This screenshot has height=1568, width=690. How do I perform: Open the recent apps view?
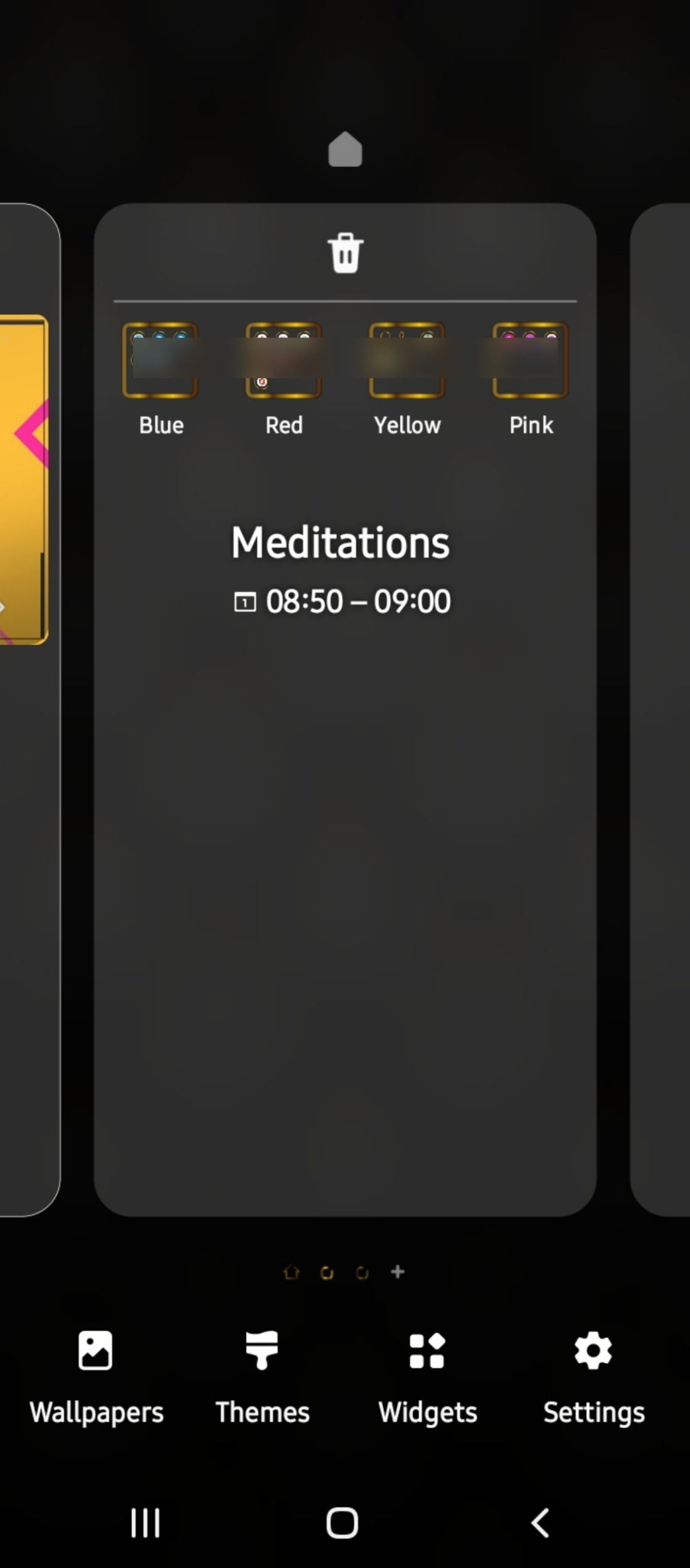pos(146,1522)
